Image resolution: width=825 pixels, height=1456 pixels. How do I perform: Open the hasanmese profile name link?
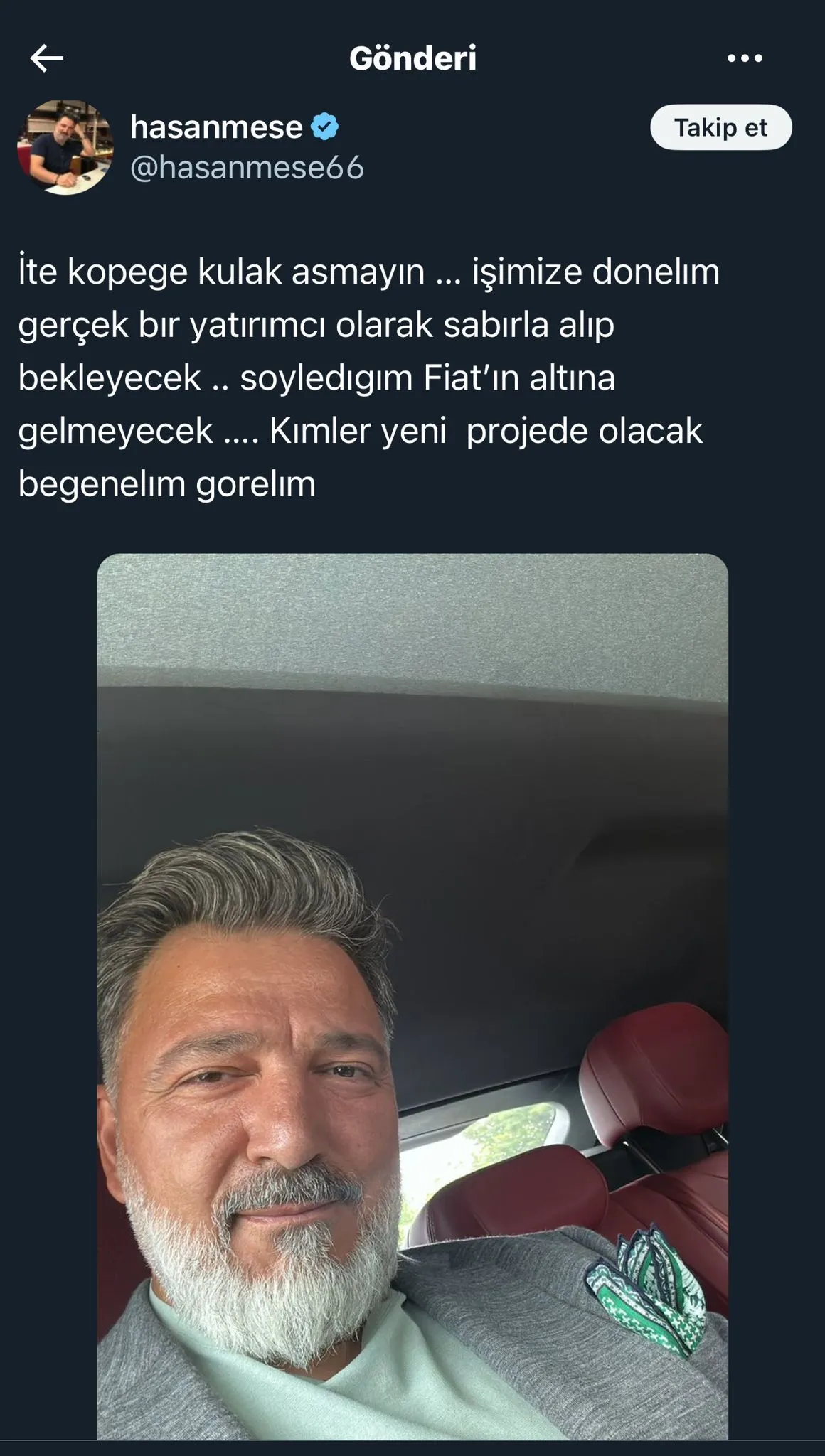[217, 127]
